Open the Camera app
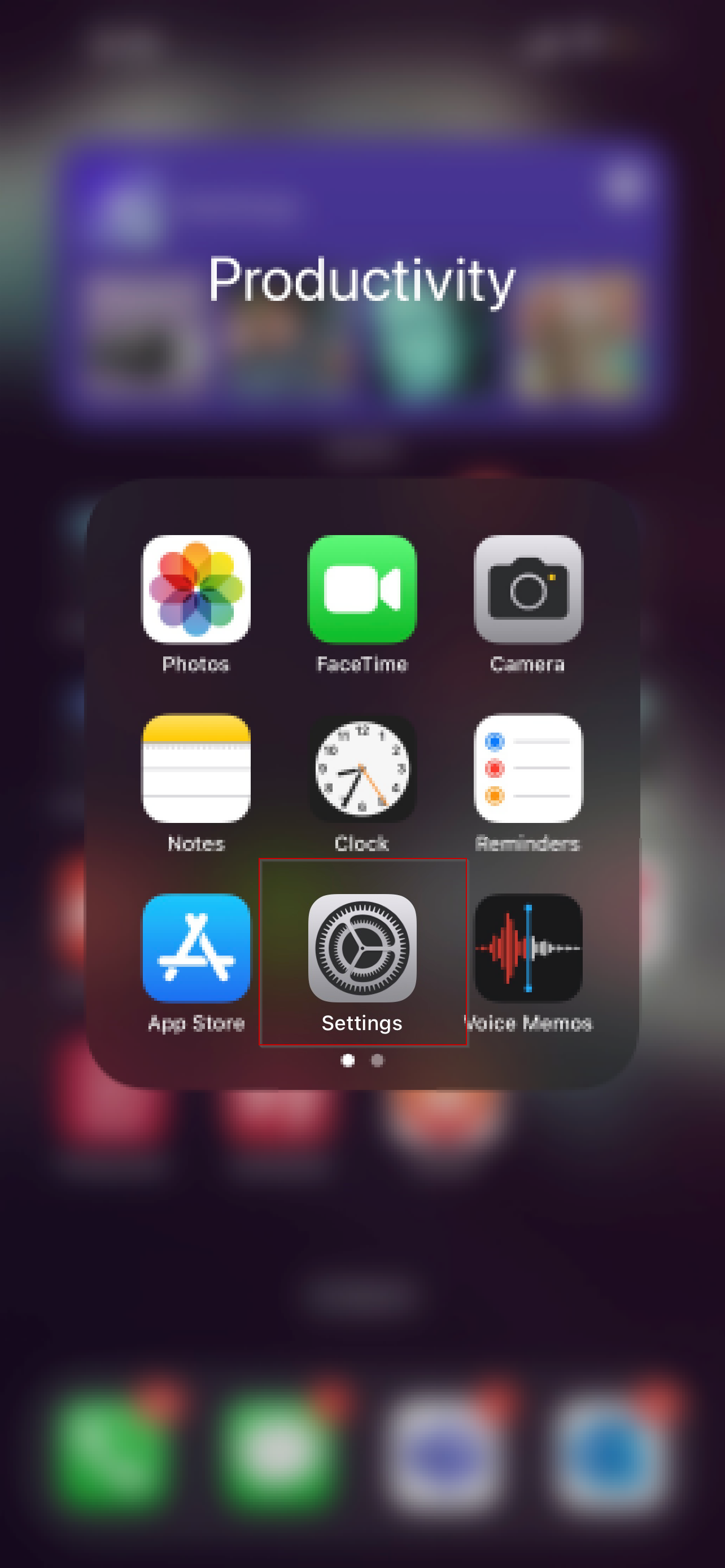Viewport: 725px width, 1568px height. point(528,589)
